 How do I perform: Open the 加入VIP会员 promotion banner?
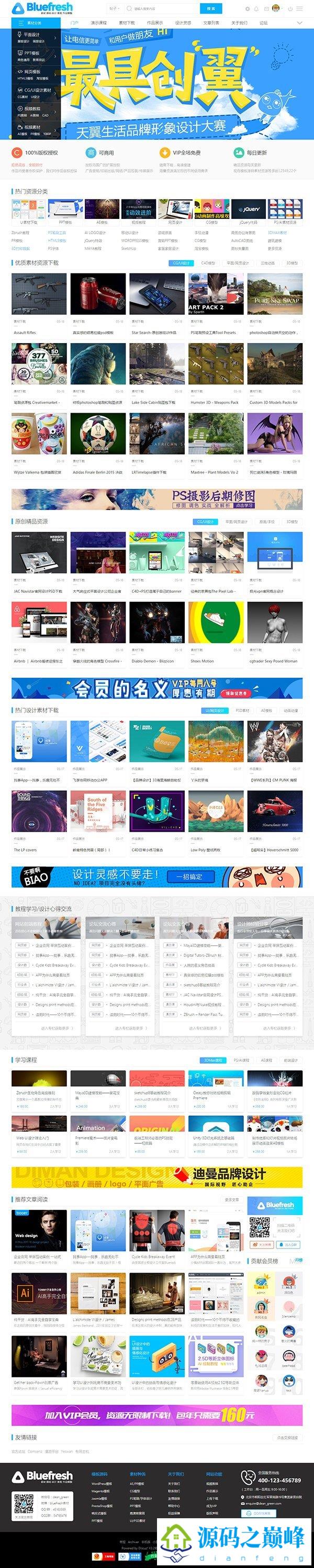point(156,1414)
